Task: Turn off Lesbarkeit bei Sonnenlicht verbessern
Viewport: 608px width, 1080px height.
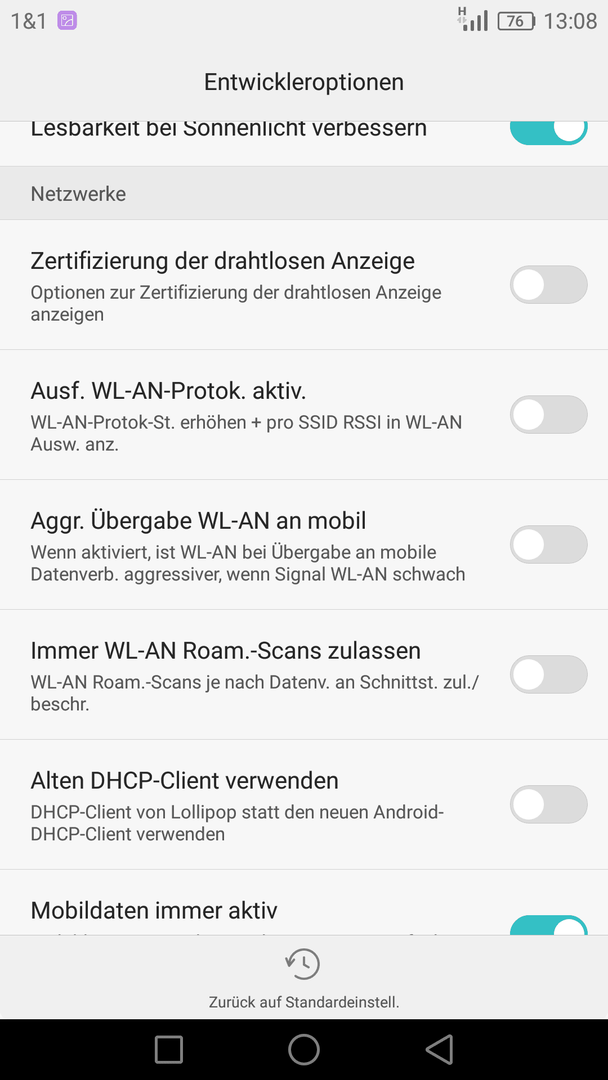Action: point(548,132)
